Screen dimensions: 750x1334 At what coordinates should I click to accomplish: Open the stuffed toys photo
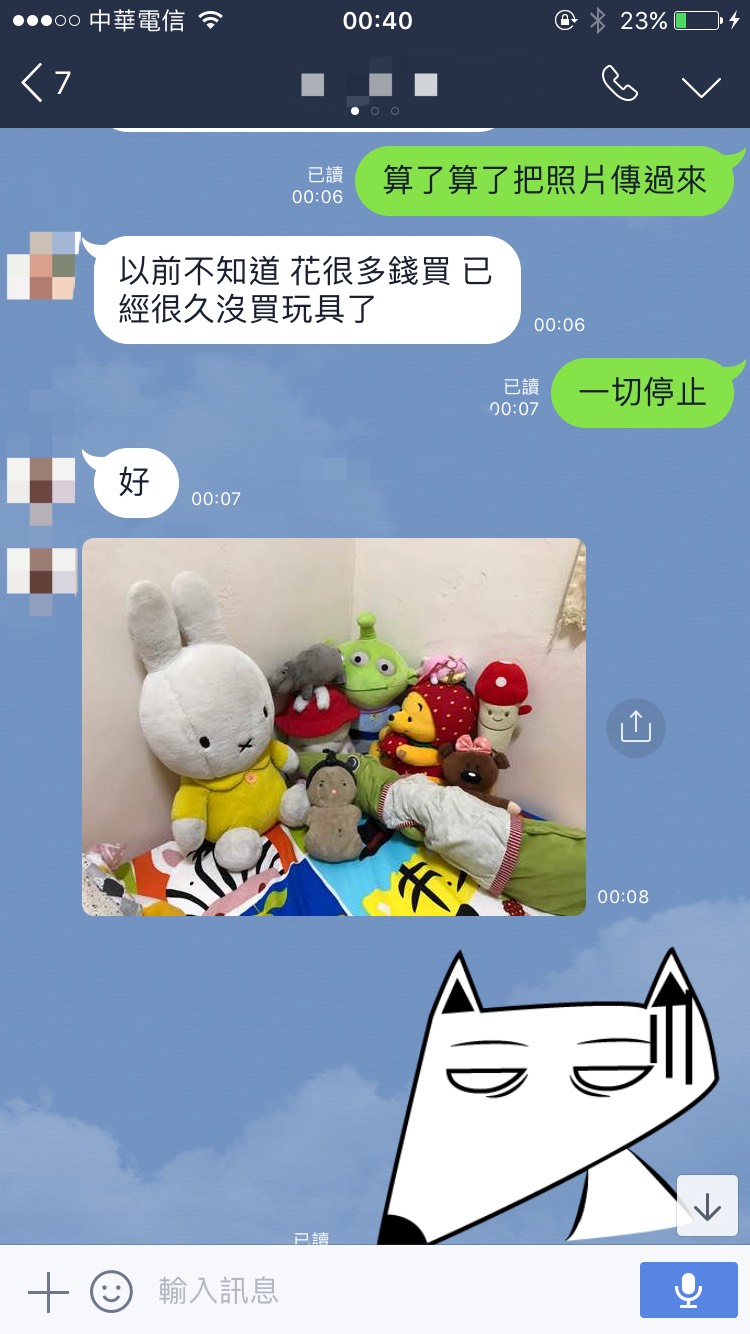click(333, 727)
